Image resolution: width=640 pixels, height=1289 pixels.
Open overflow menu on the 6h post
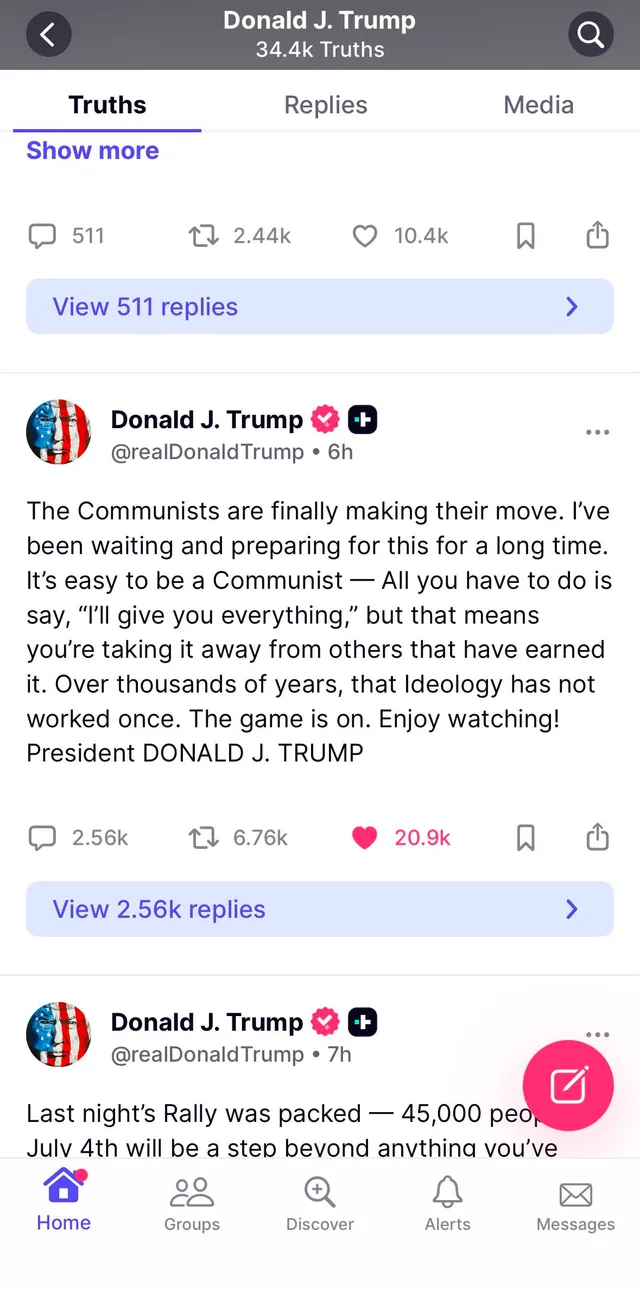point(597,432)
